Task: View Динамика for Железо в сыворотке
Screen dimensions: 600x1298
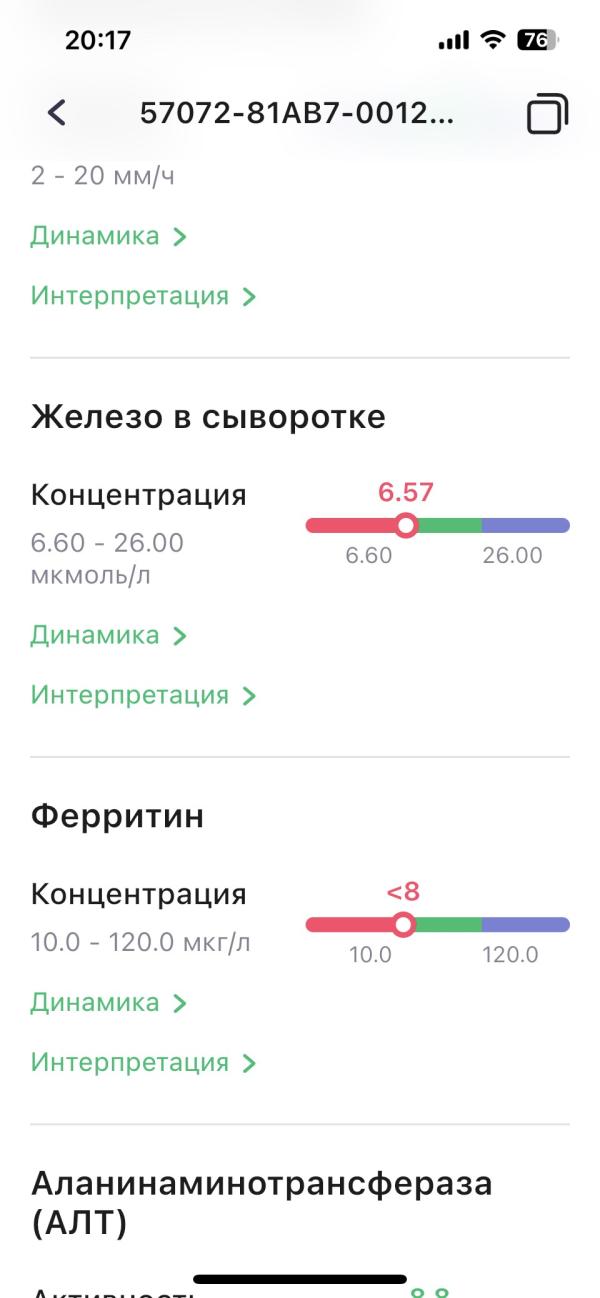Action: point(108,636)
